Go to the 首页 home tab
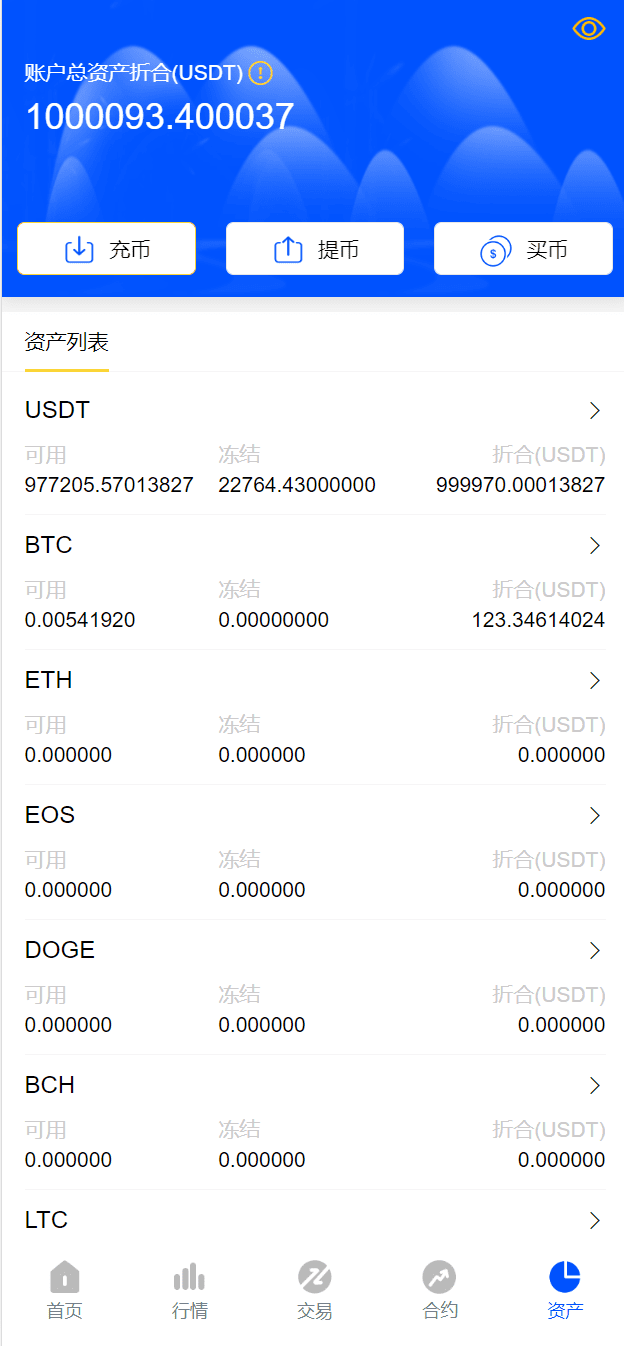 click(65, 1290)
